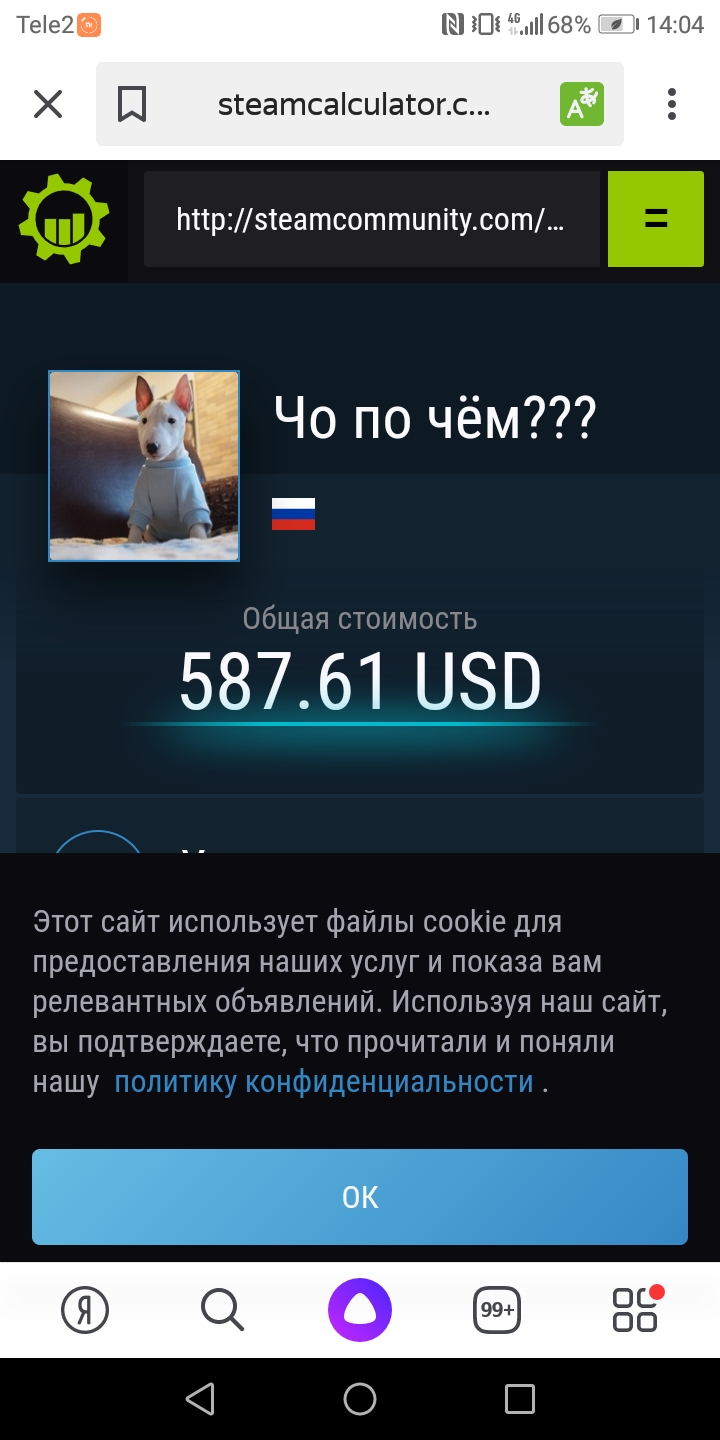This screenshot has width=720, height=1440.
Task: Open search in the bottom bar
Action: [222, 1309]
